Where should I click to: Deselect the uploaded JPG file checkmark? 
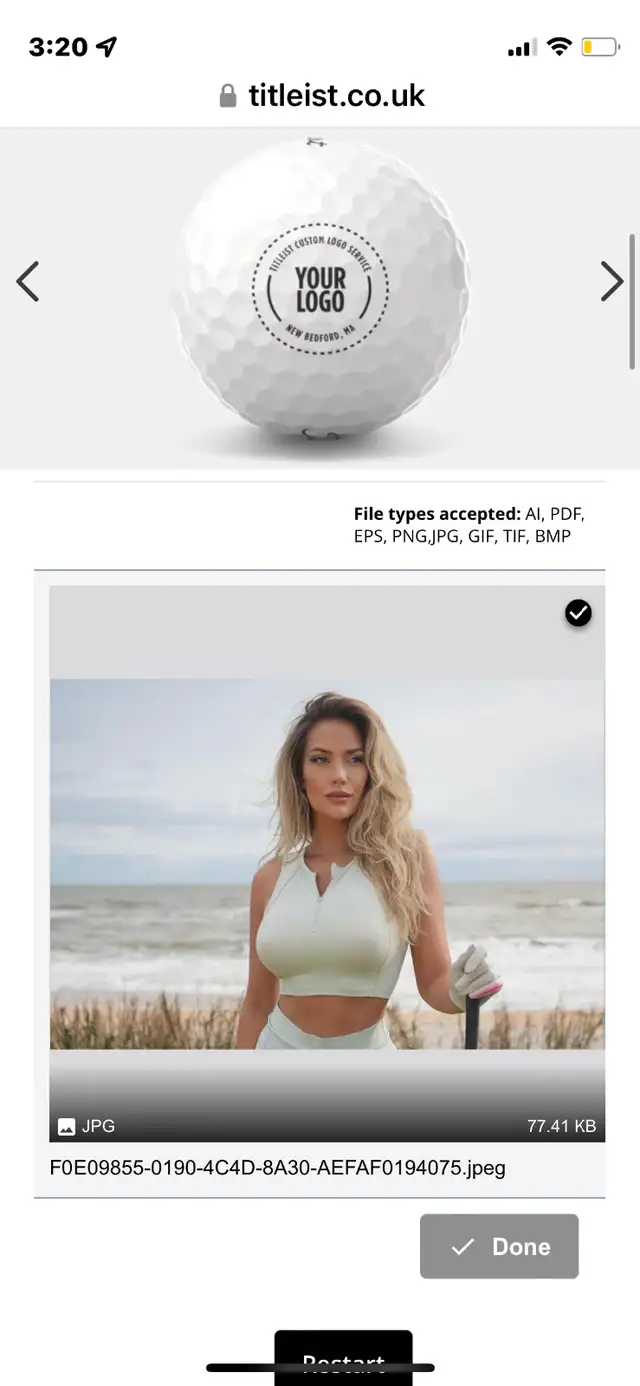(578, 613)
